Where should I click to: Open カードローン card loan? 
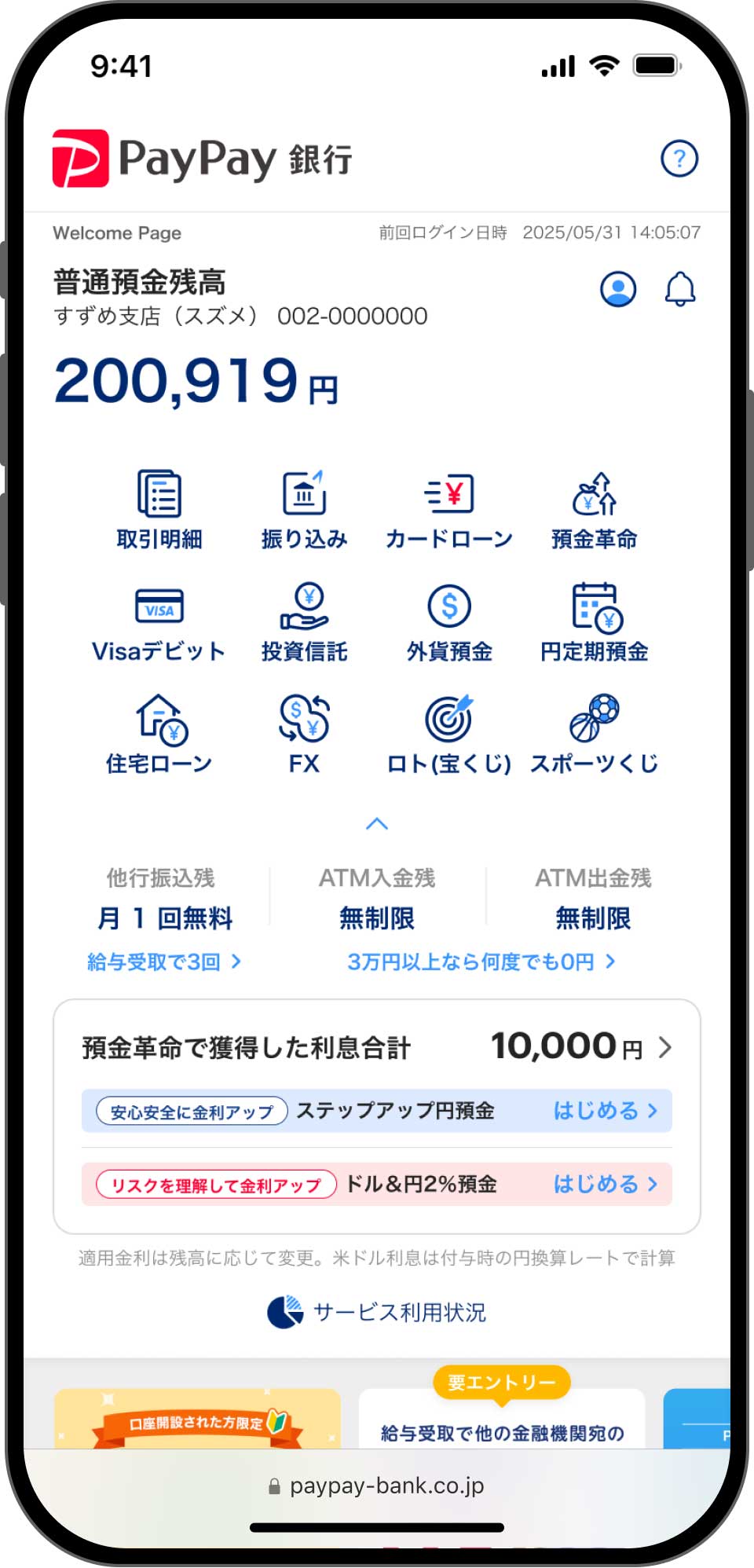pos(448,509)
